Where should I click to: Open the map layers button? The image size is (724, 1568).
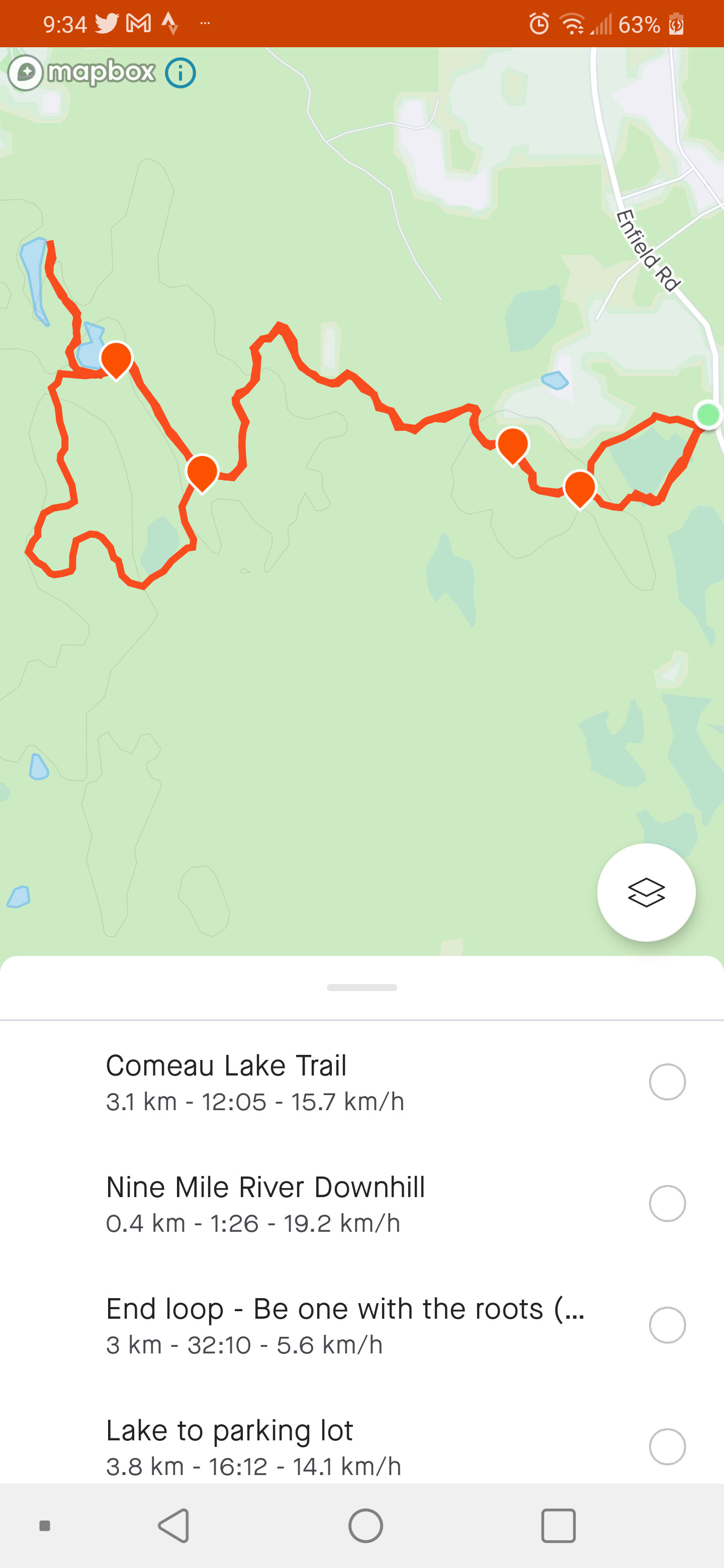coord(646,892)
